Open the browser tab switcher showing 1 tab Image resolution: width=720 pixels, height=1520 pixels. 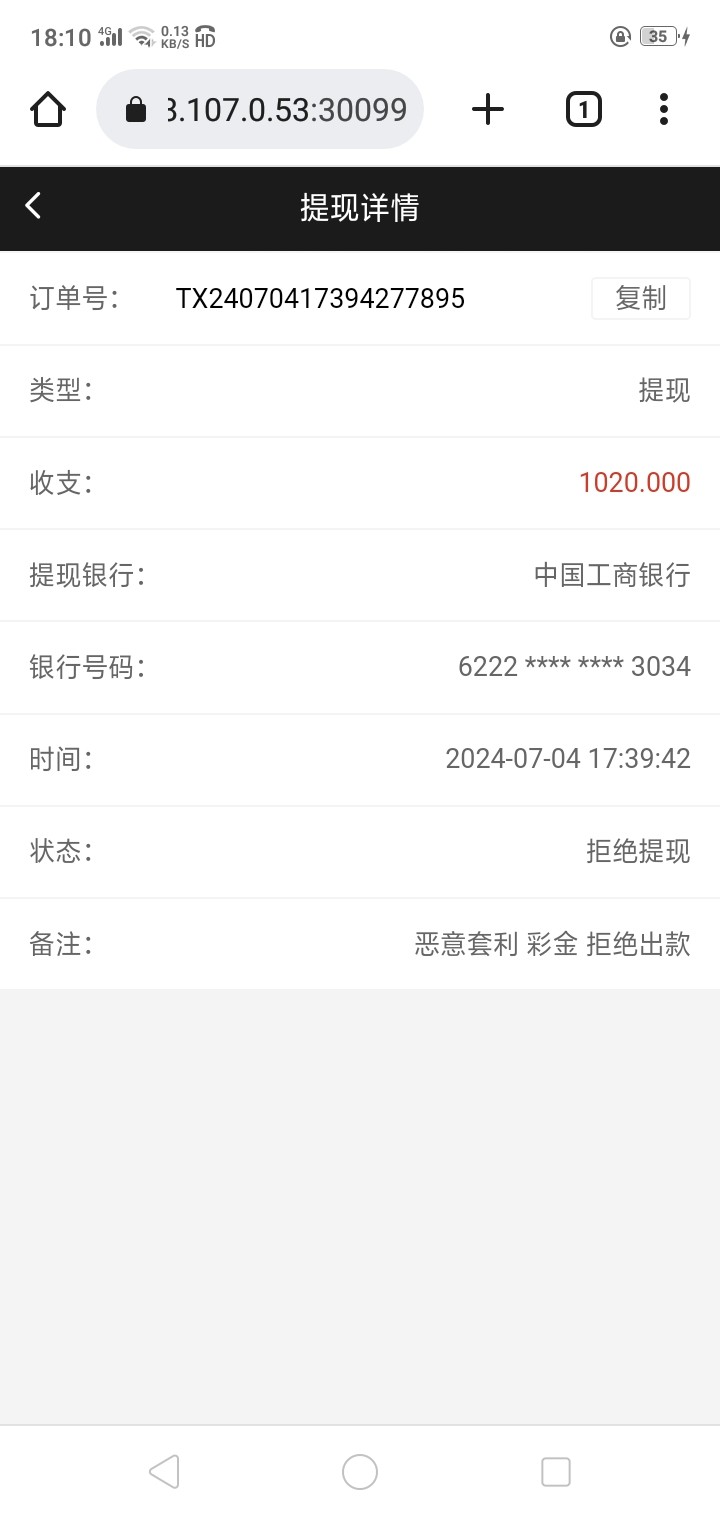pos(583,109)
